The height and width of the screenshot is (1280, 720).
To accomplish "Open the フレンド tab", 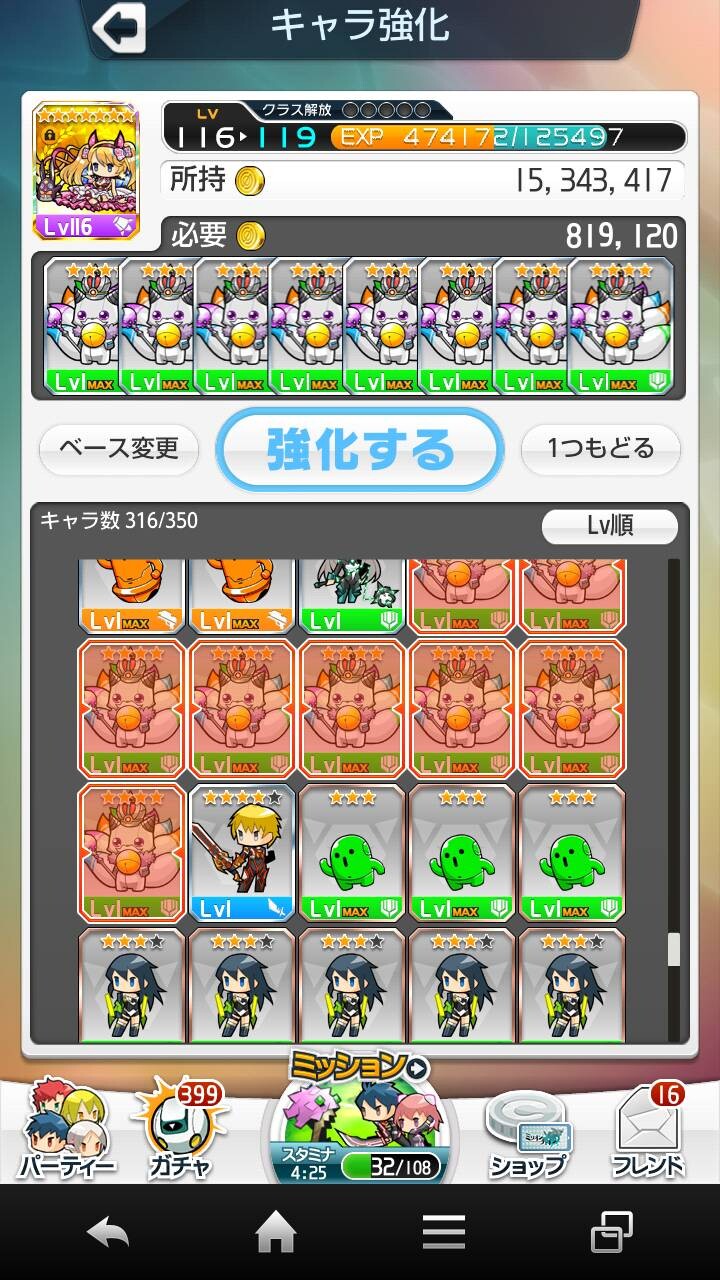I will (x=648, y=1130).
